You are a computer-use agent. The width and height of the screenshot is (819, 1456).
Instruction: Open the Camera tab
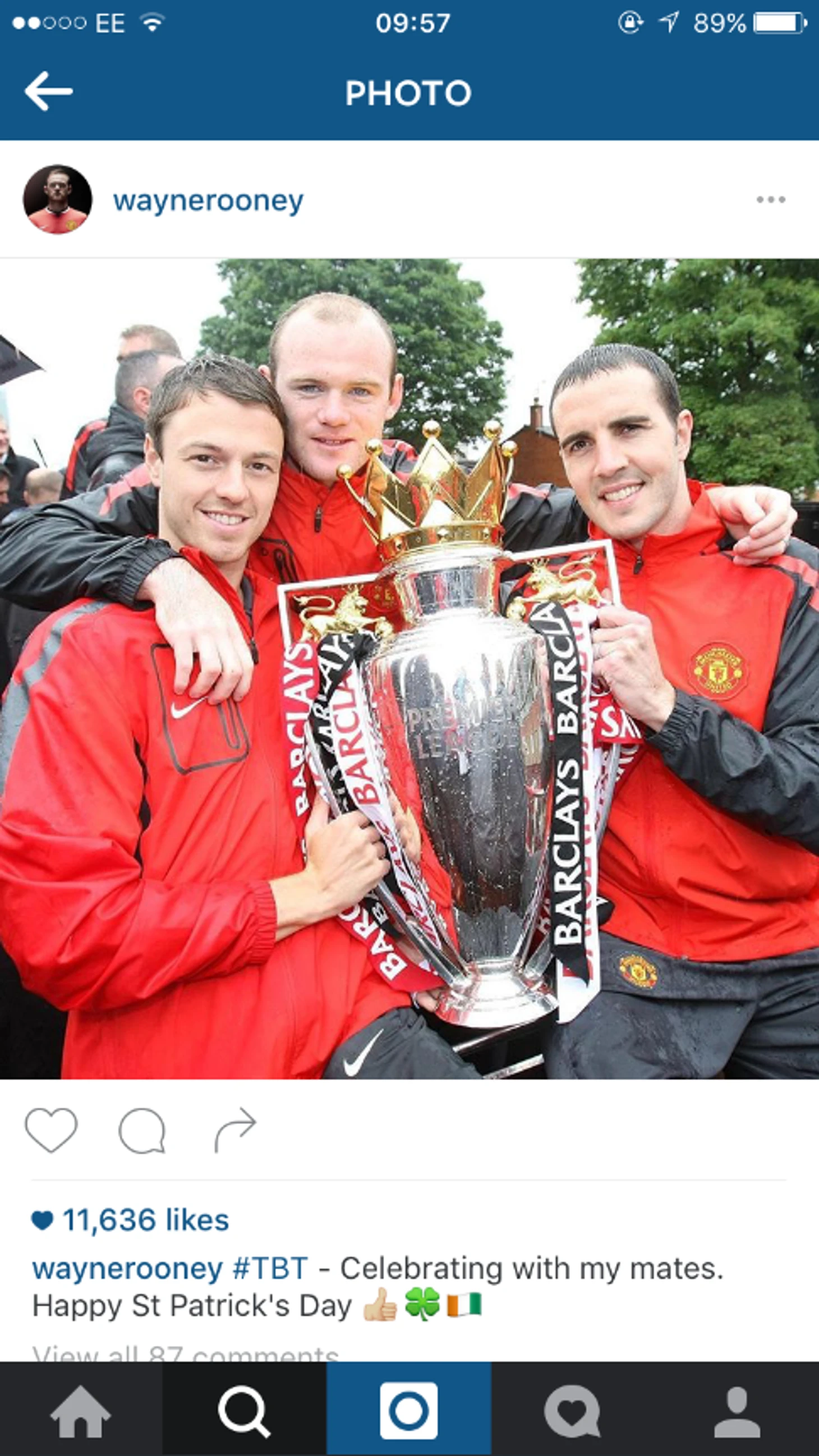(x=408, y=1411)
